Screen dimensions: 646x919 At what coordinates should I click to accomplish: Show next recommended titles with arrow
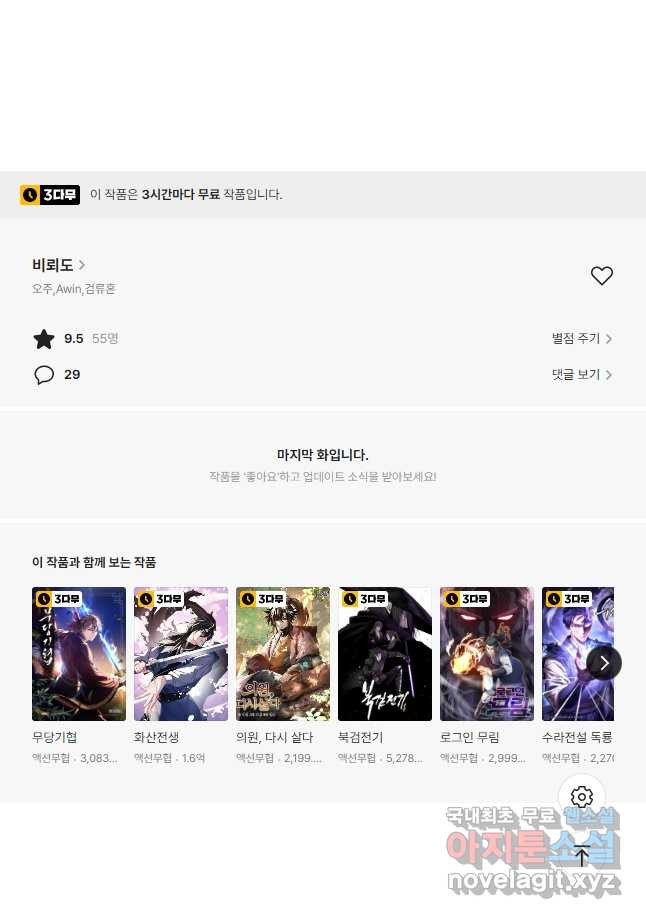[x=604, y=662]
